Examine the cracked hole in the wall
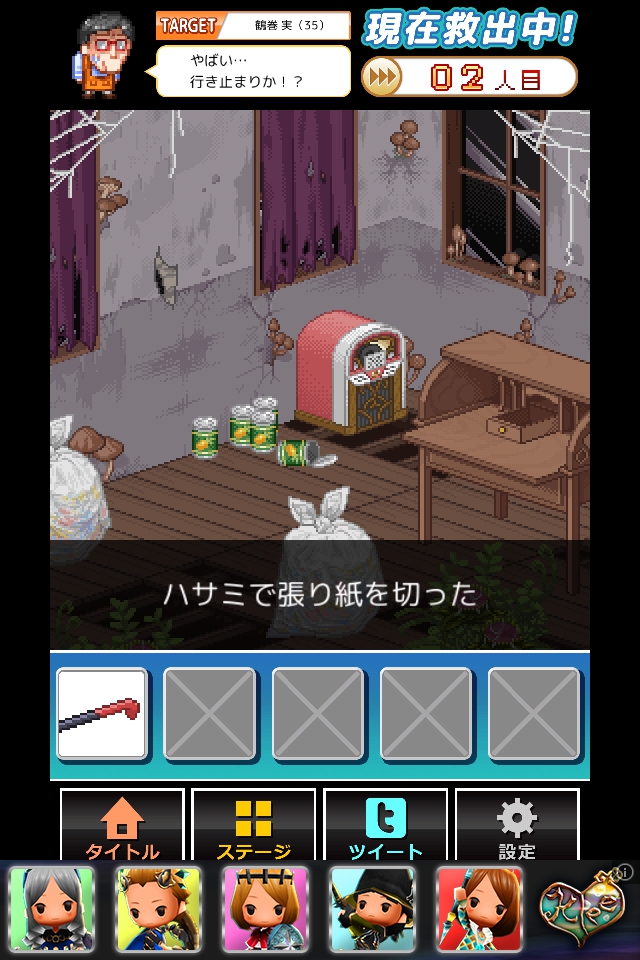Screen dimensions: 640x960 [165, 275]
